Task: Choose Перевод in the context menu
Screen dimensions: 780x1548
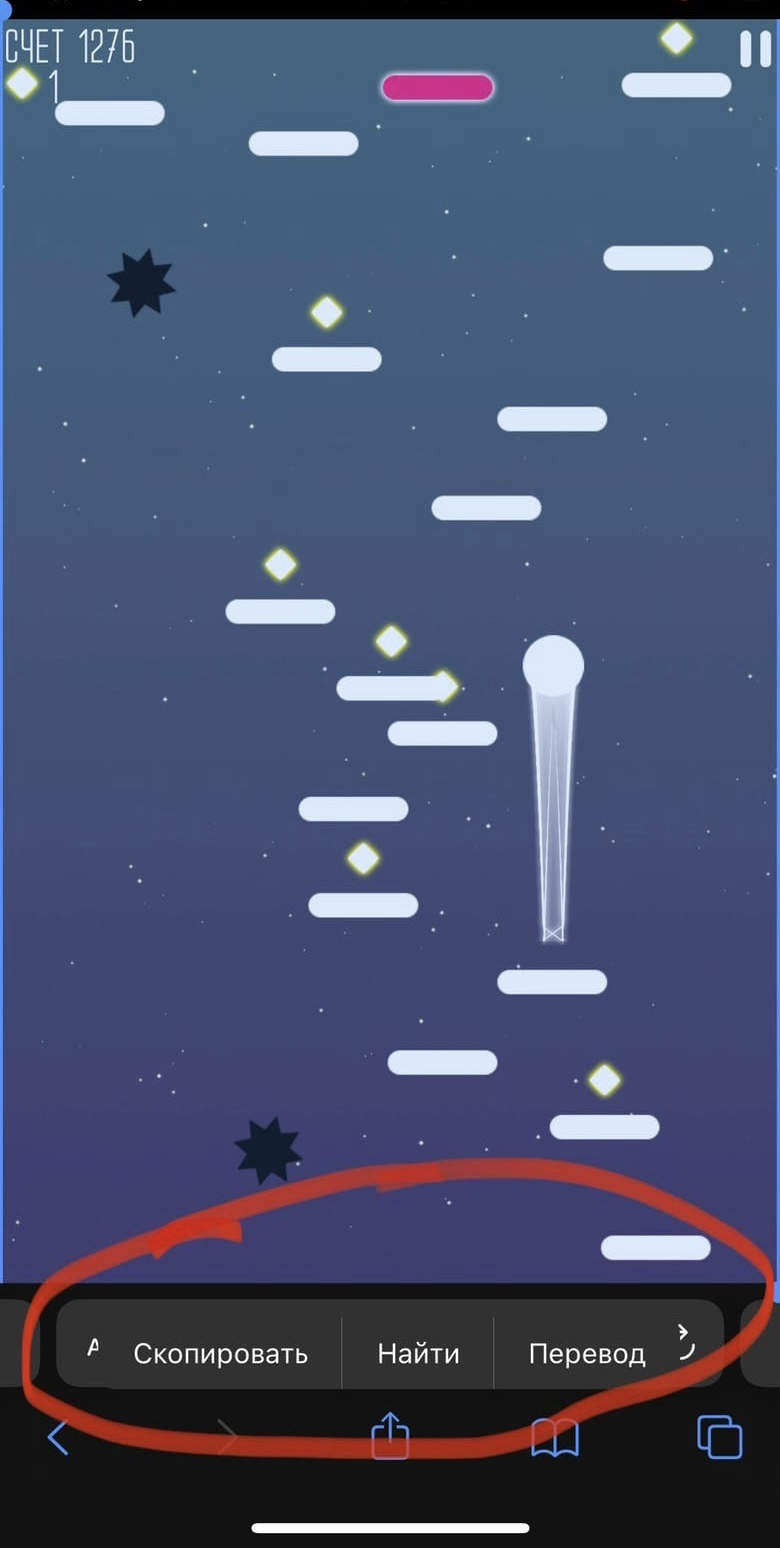Action: click(x=586, y=1354)
